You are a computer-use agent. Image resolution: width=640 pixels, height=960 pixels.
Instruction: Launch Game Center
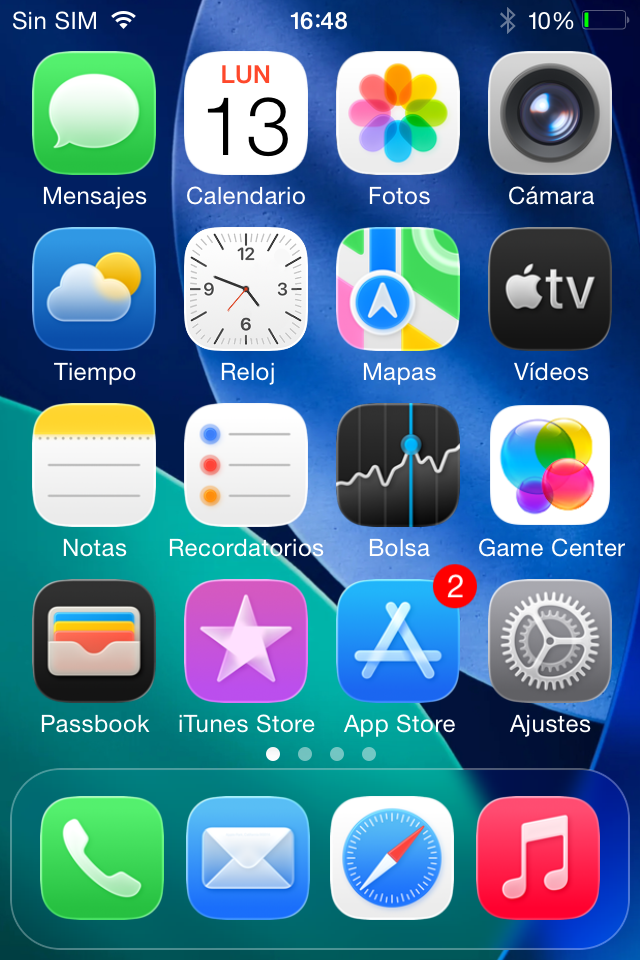(550, 465)
